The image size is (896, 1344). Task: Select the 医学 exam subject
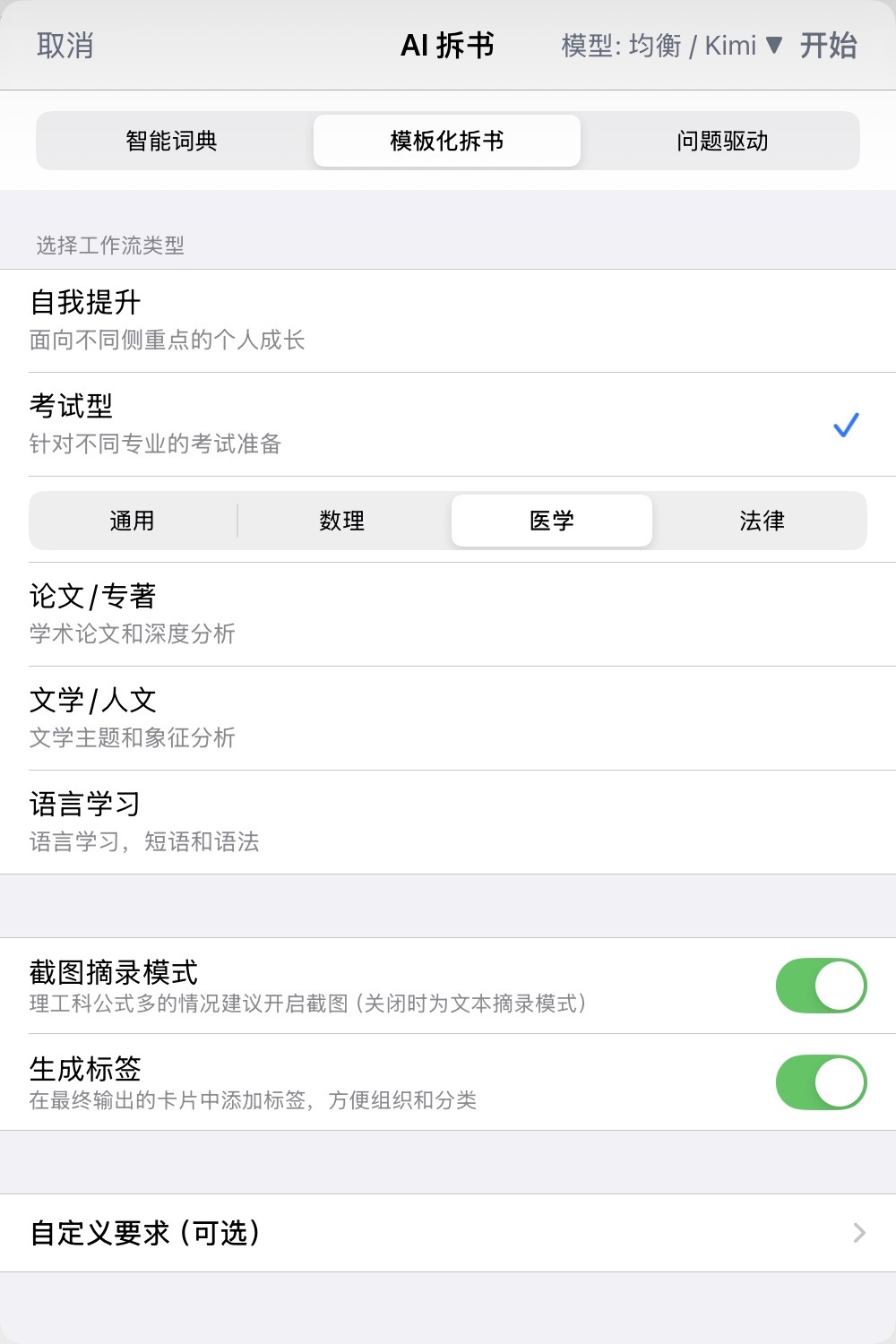pyautogui.click(x=552, y=521)
